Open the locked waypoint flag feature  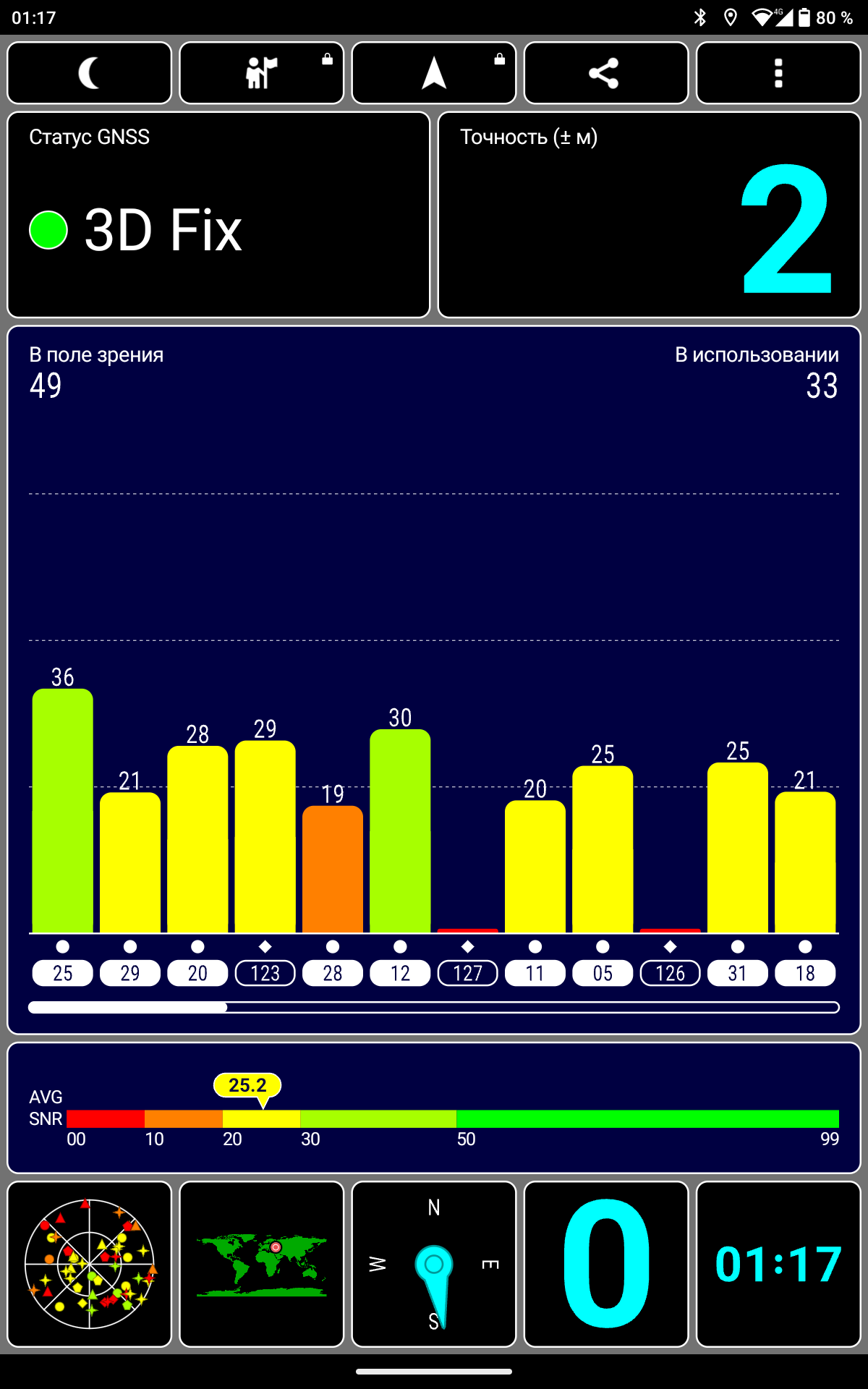click(262, 73)
